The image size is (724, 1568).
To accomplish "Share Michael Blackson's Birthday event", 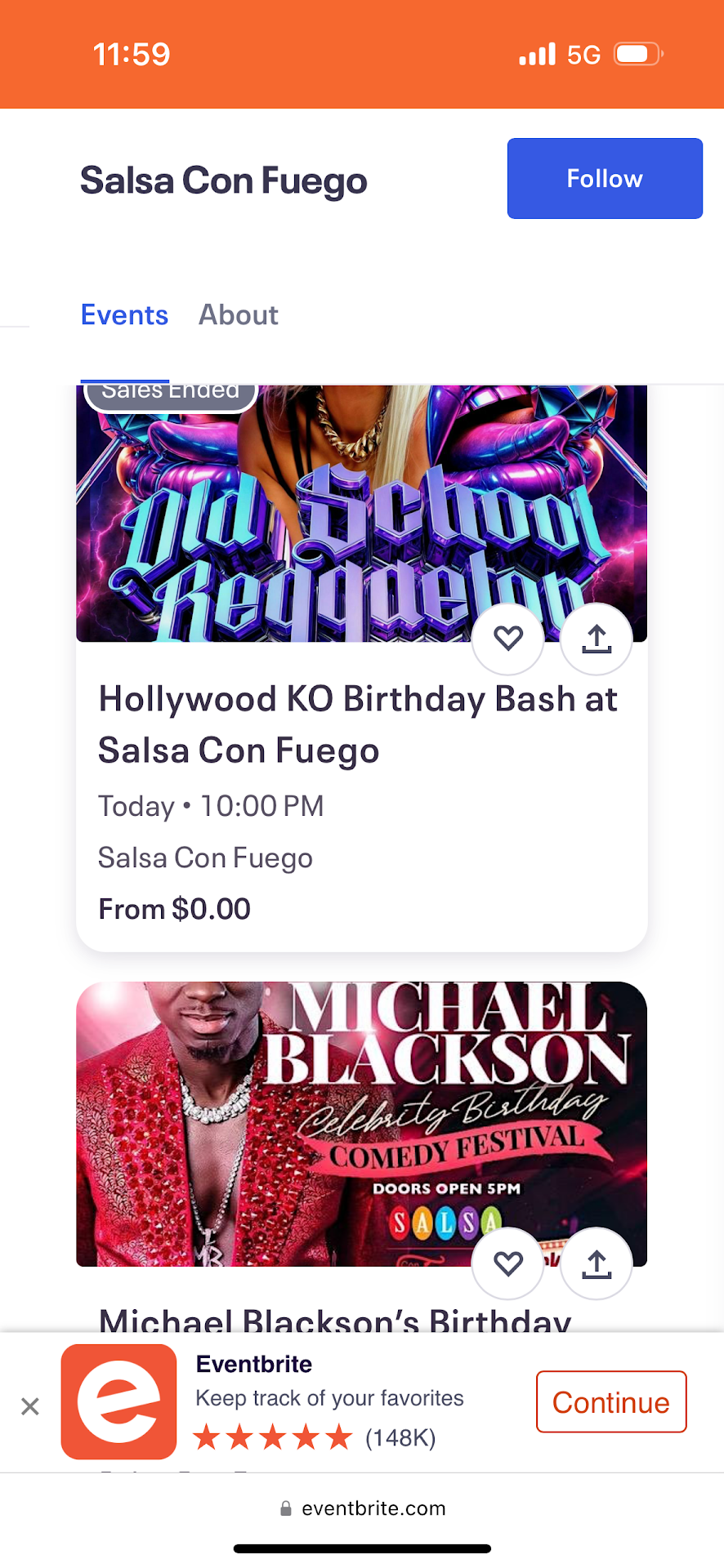I will click(x=597, y=1263).
